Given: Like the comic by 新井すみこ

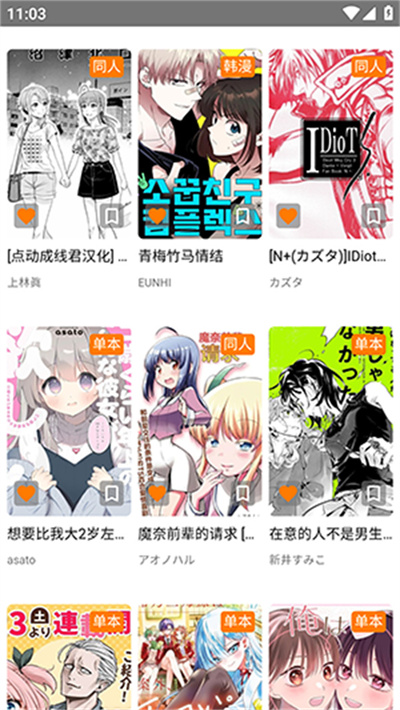Looking at the screenshot, I should 288,493.
